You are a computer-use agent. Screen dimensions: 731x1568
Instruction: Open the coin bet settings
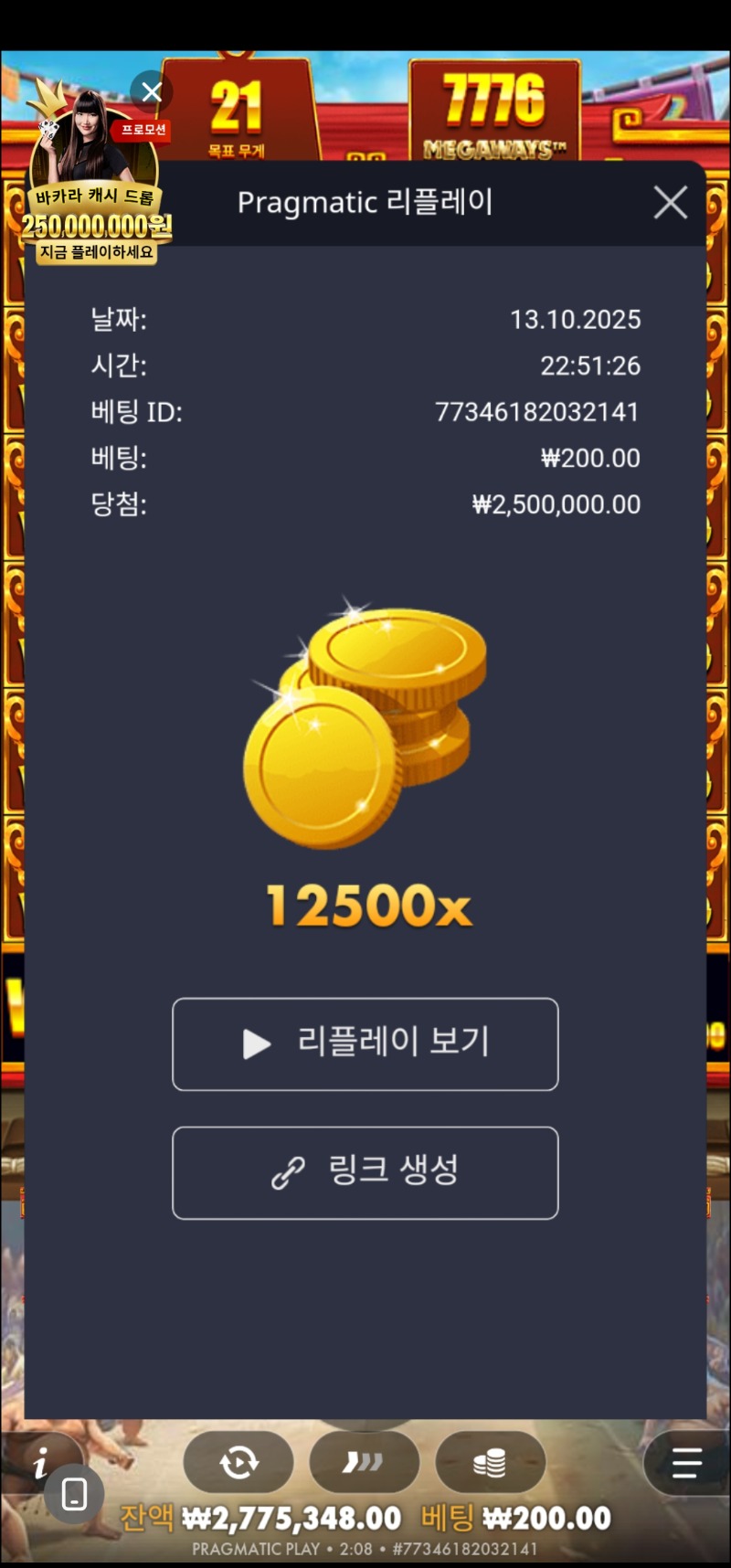pyautogui.click(x=490, y=1463)
